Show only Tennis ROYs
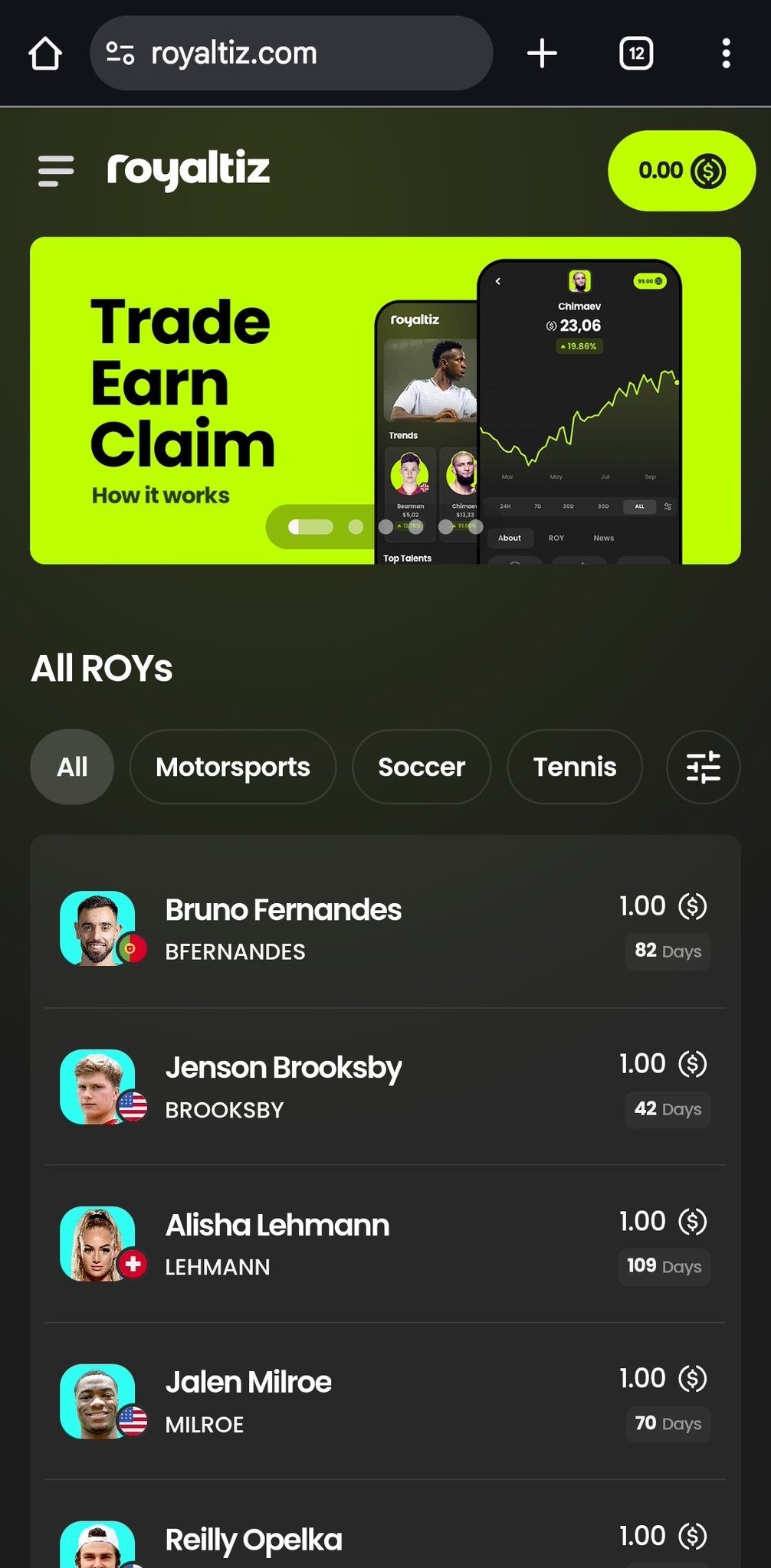771x1568 pixels. (x=574, y=767)
